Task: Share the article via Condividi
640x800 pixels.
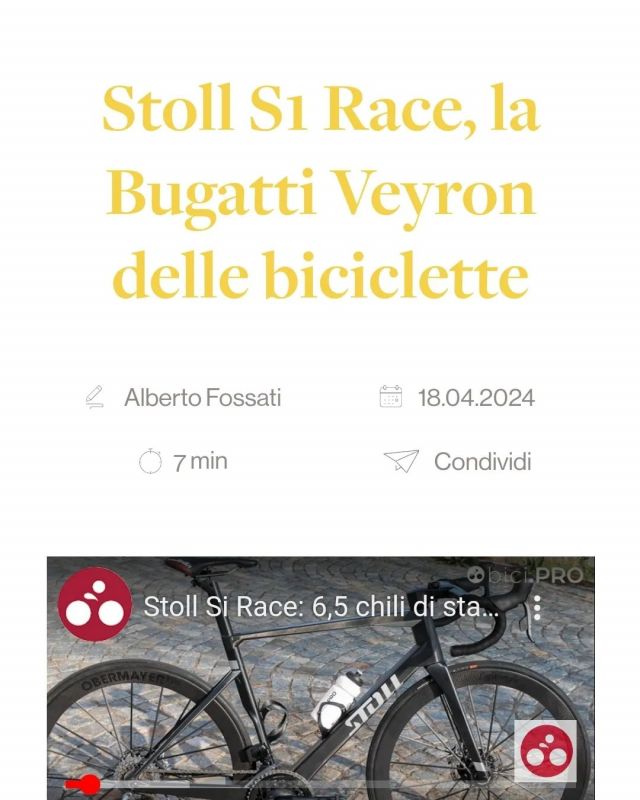Action: pos(481,461)
